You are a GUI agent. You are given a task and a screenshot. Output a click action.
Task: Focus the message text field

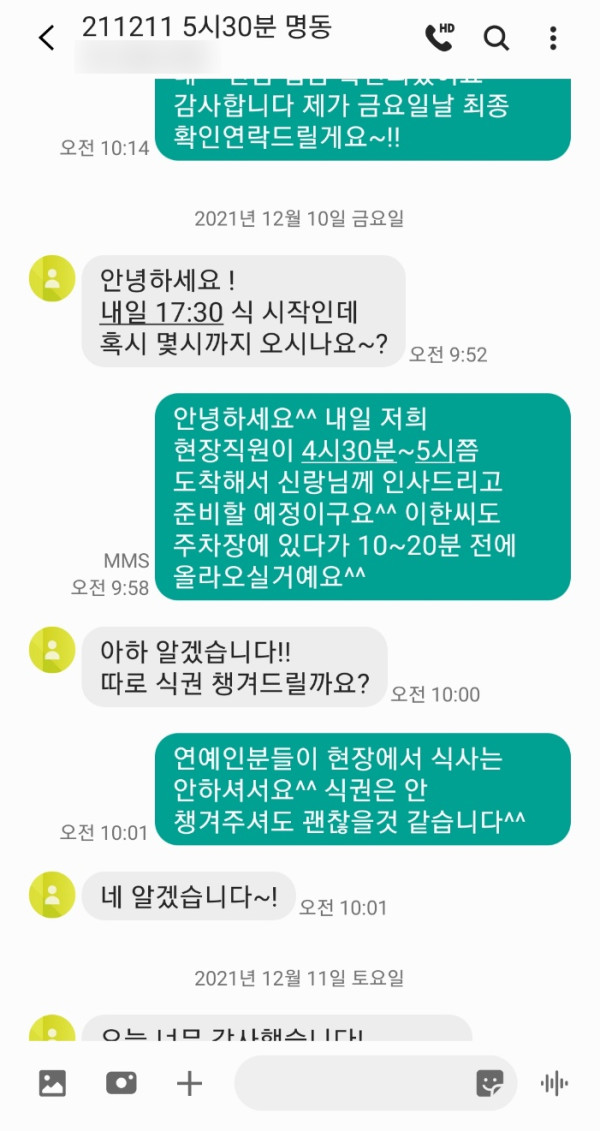pyautogui.click(x=350, y=1083)
